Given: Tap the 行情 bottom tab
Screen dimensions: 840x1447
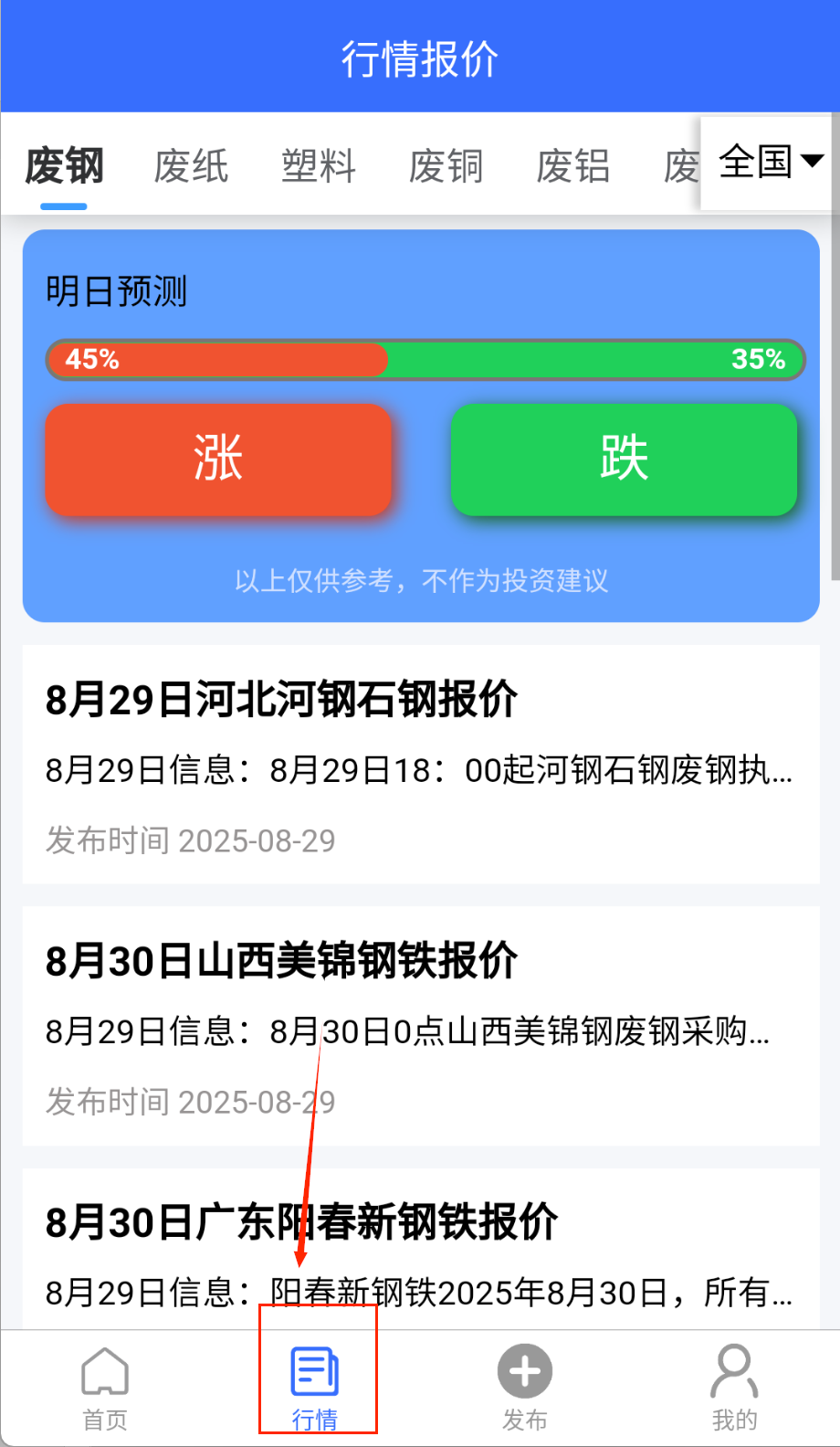Looking at the screenshot, I should pyautogui.click(x=315, y=1387).
